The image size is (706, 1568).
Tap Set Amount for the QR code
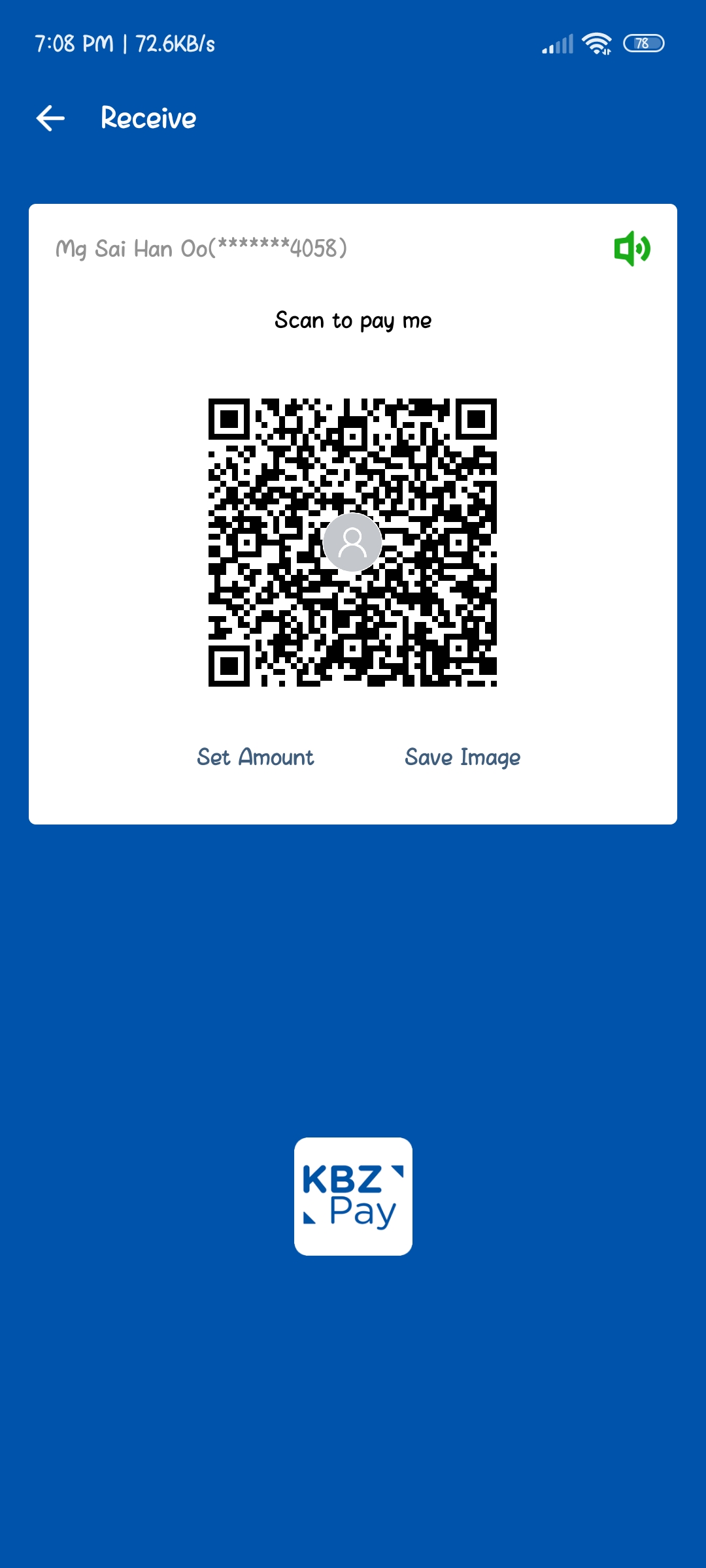click(256, 757)
